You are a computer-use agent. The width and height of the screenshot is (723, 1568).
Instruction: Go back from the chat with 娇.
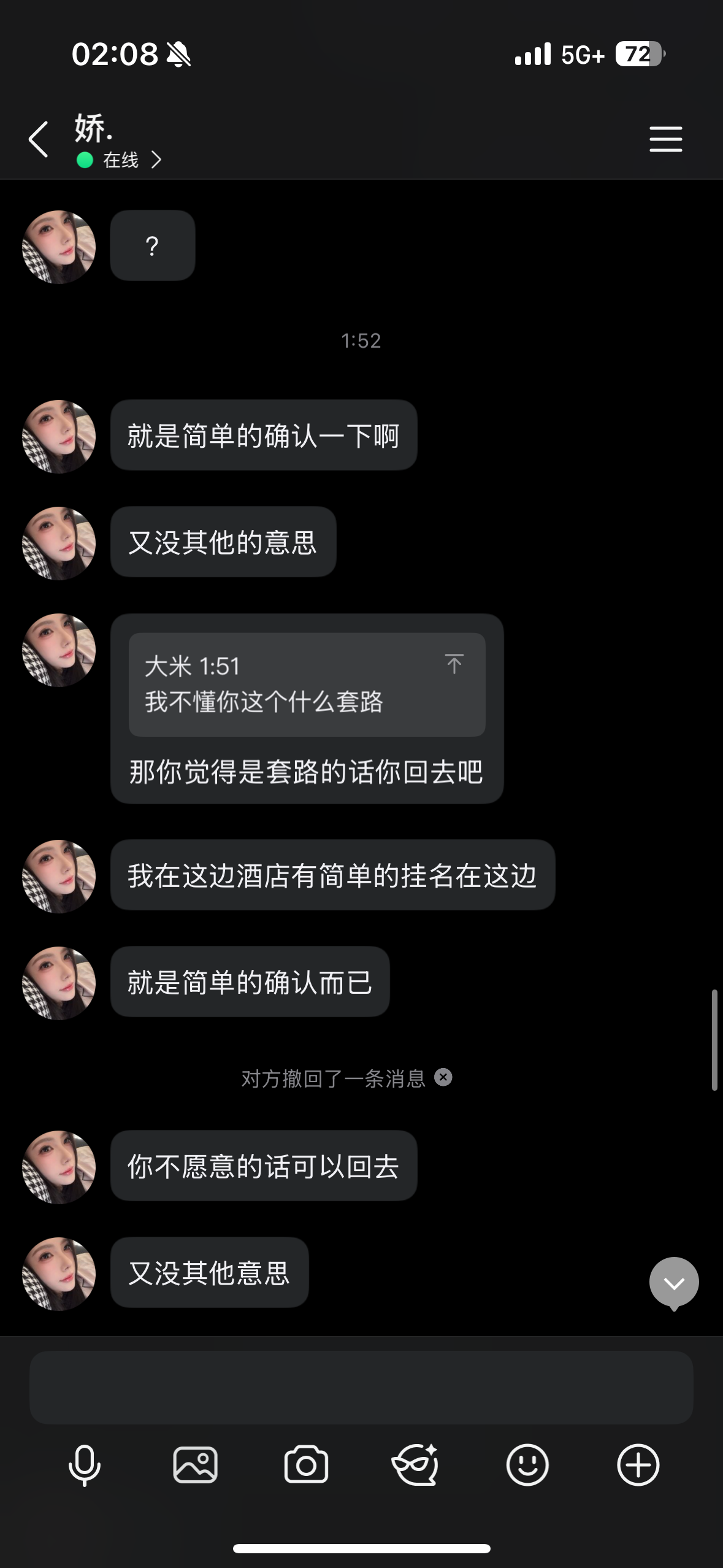coord(39,139)
